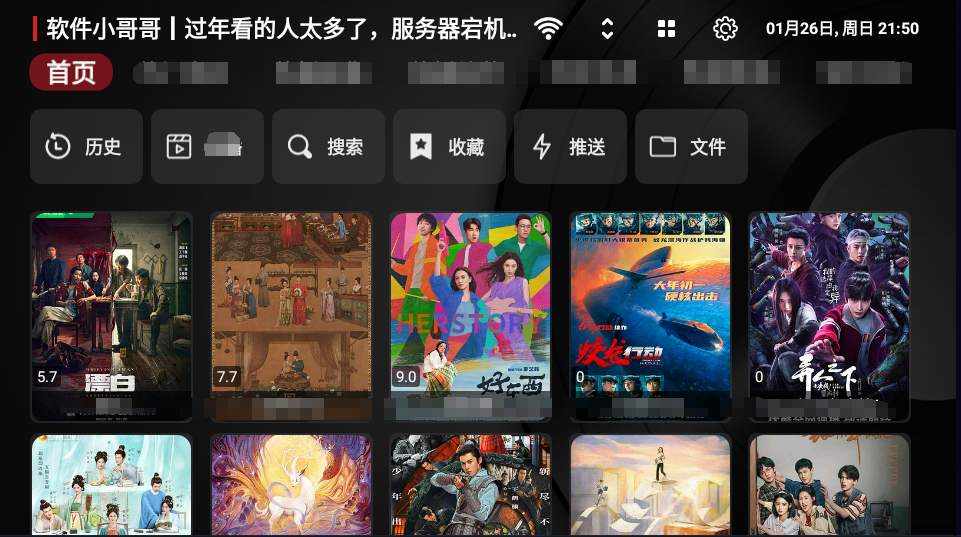Screen dimensions: 961x537
Task: Open 历史 viewing history
Action: point(85,147)
